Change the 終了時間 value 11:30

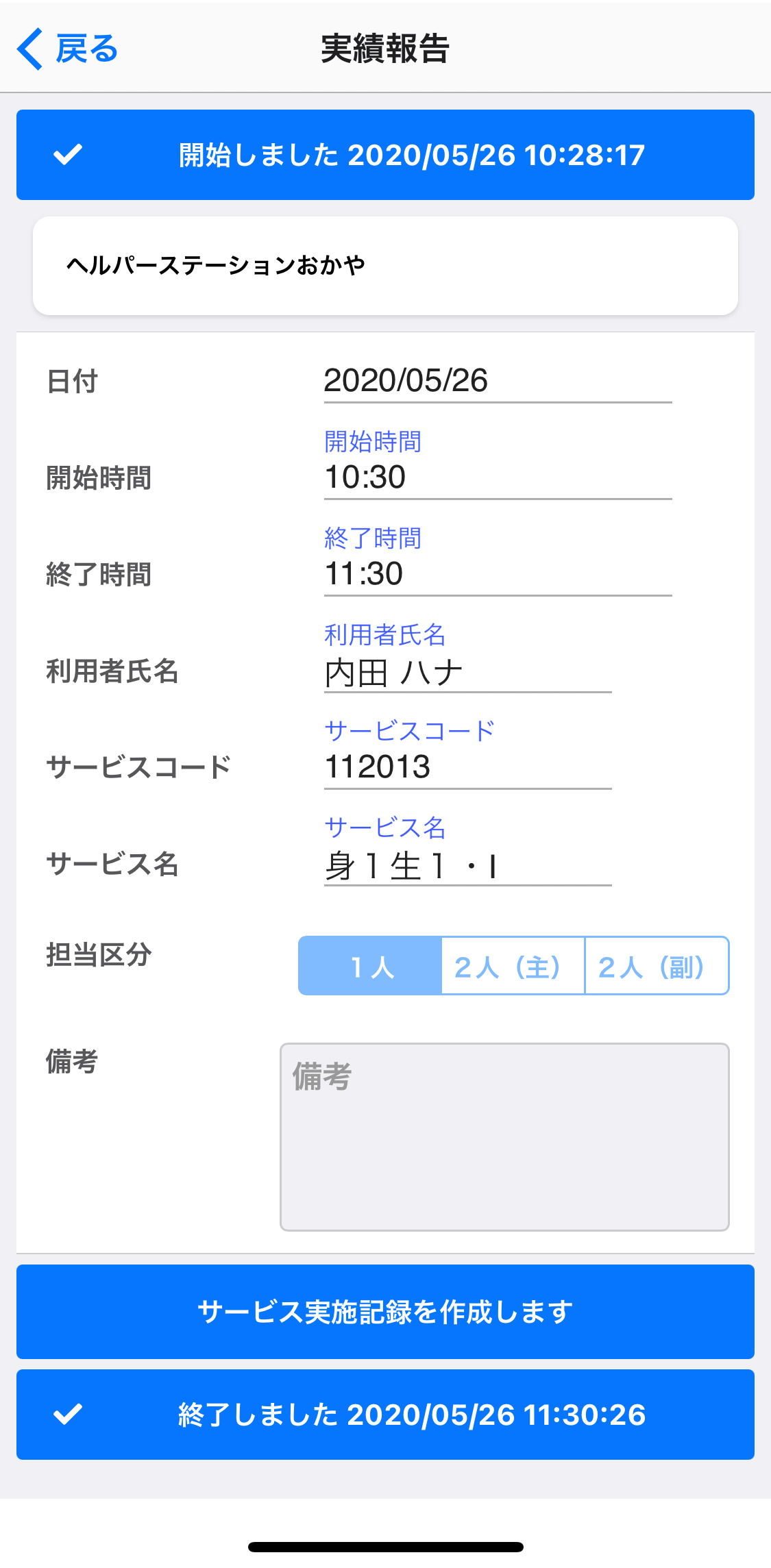point(497,574)
